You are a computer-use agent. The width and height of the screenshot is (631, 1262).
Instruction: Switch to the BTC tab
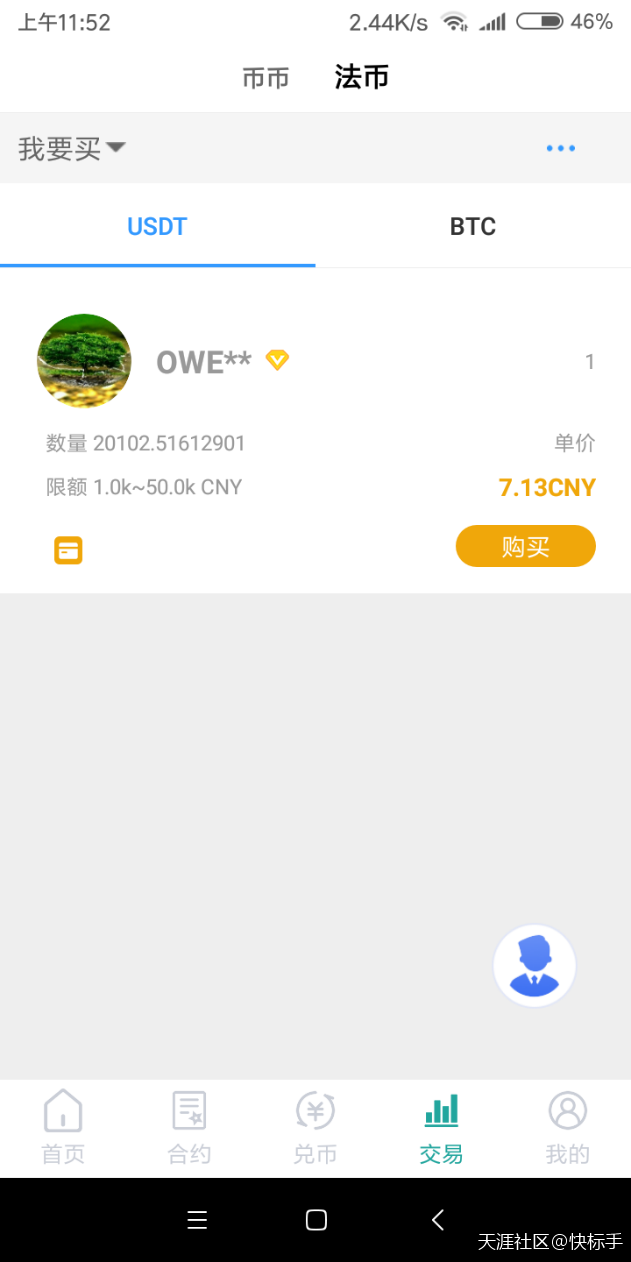(x=473, y=227)
